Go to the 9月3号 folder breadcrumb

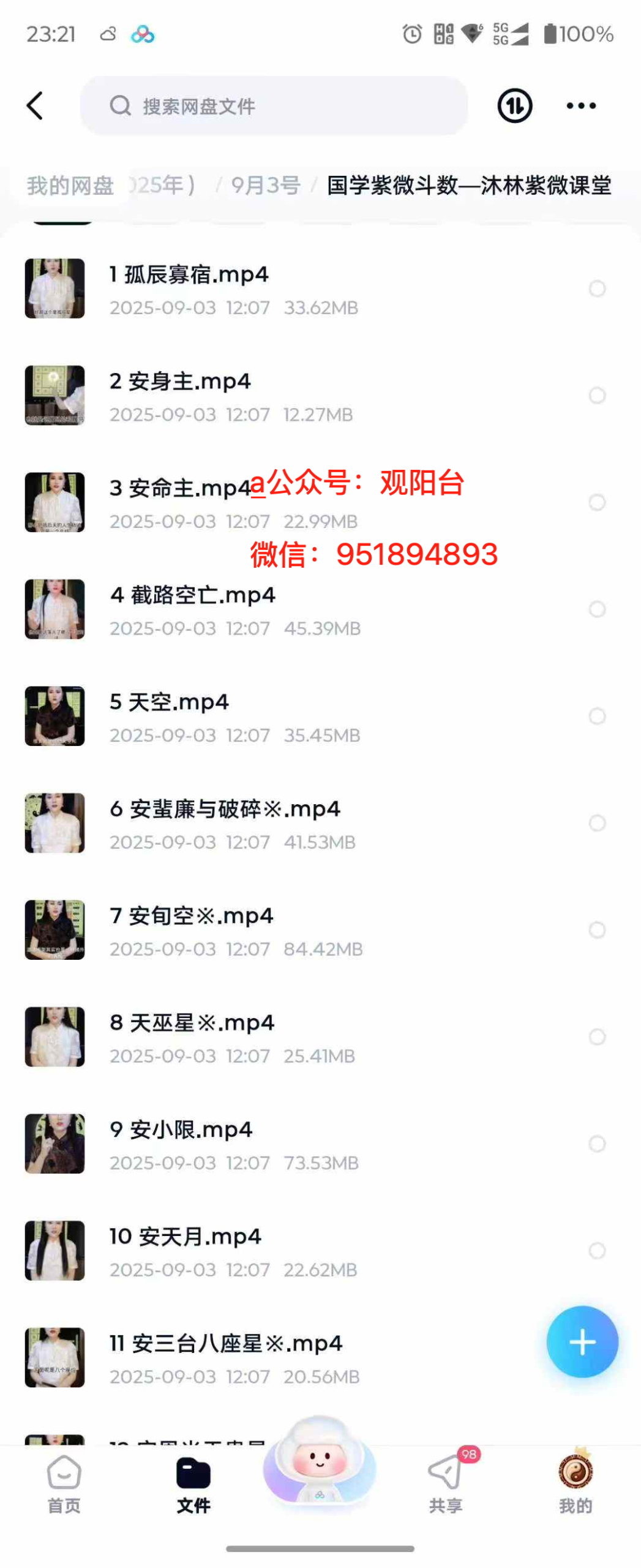(265, 184)
